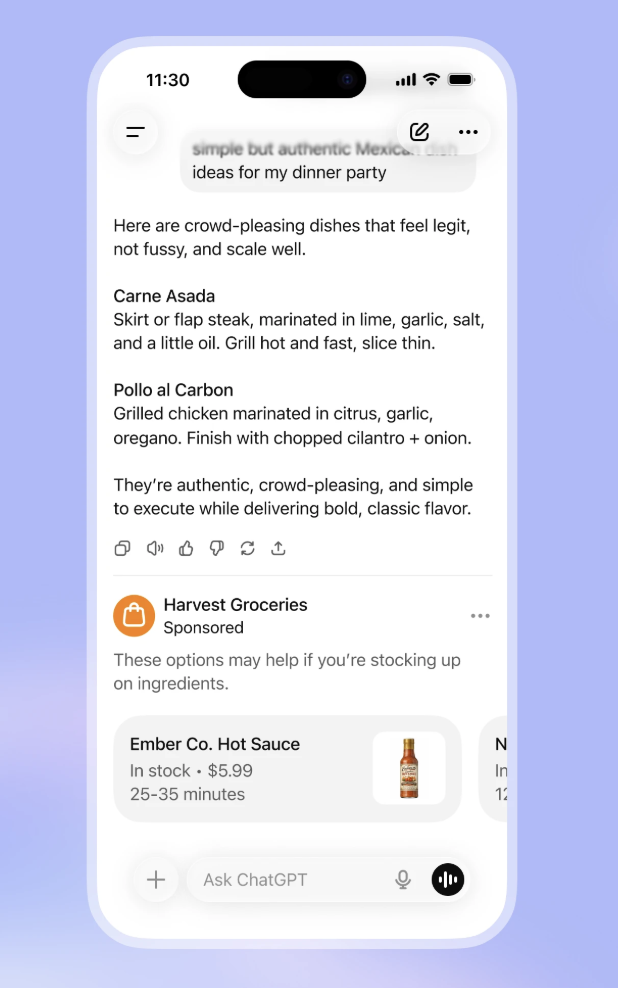Start voice mode

coord(448,880)
